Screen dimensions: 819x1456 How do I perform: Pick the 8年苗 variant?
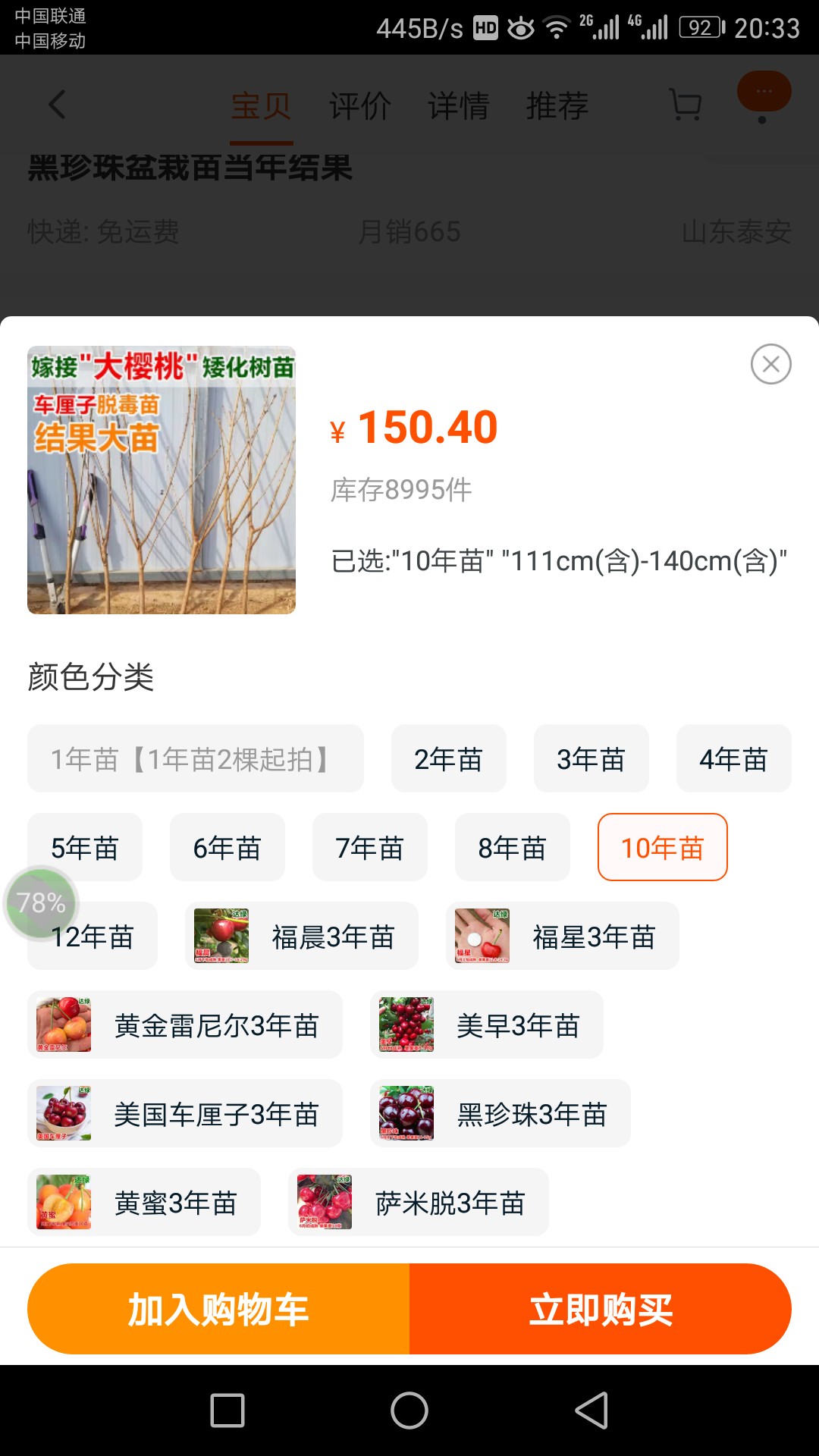coord(512,847)
